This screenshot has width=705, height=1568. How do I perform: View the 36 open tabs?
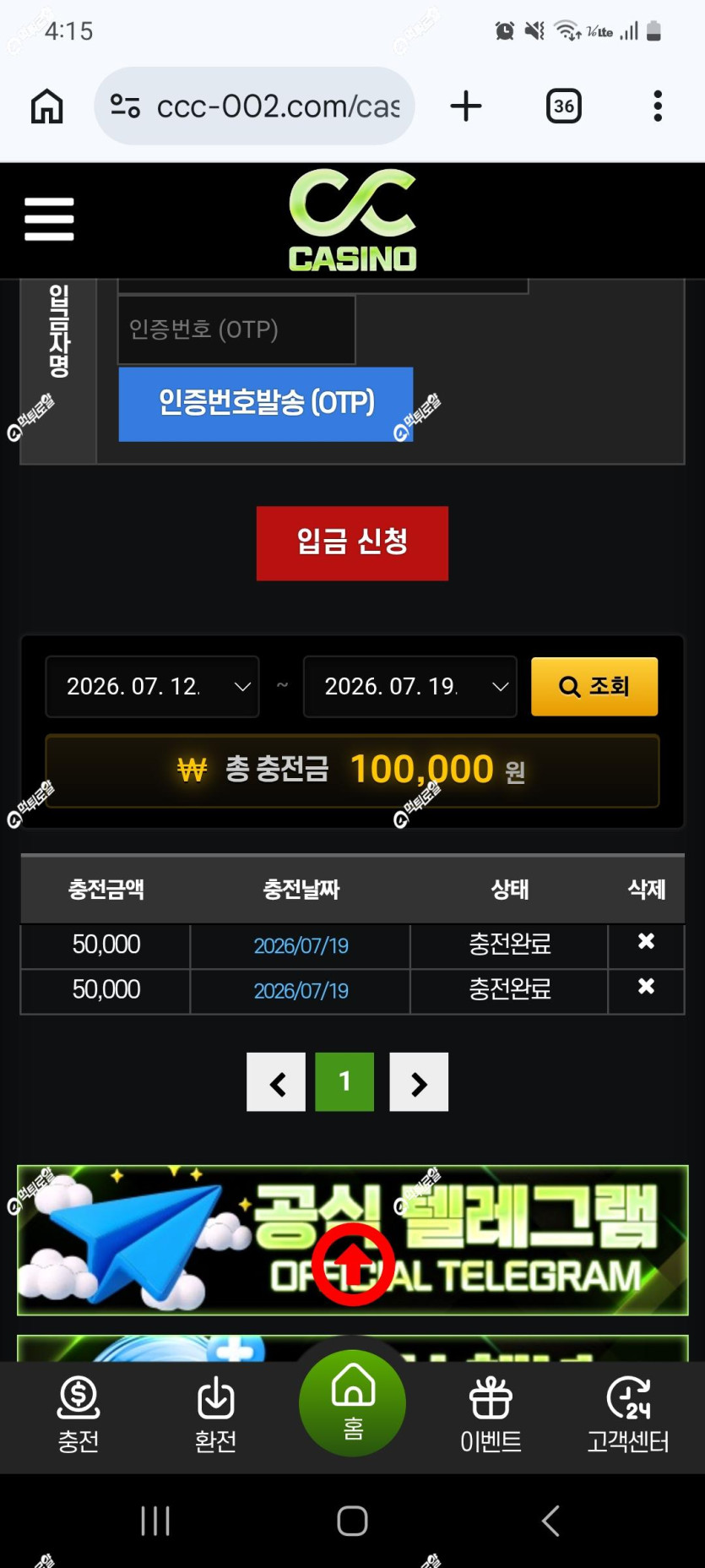(x=564, y=106)
